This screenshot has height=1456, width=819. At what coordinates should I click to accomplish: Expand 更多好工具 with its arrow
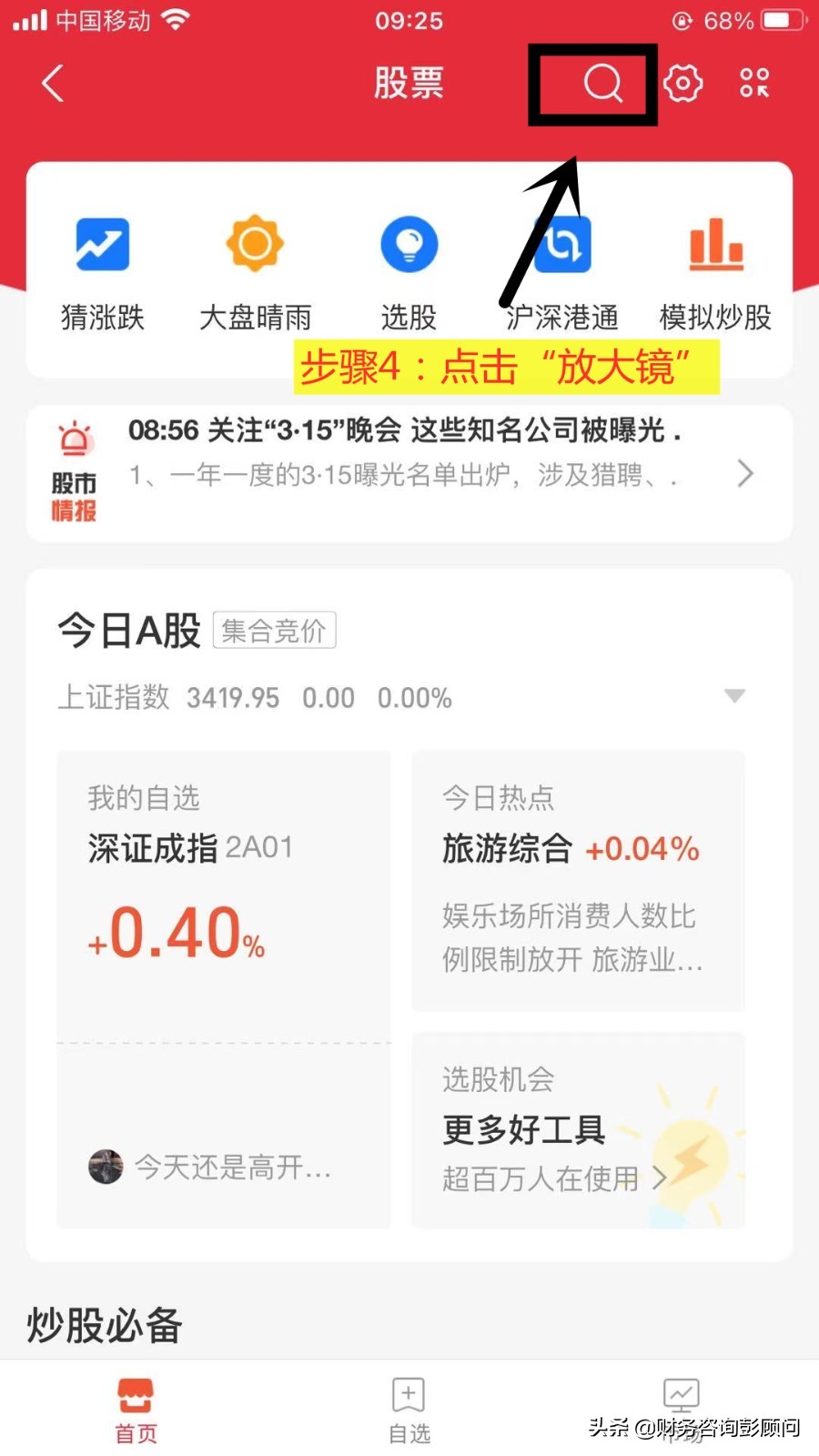(660, 1178)
